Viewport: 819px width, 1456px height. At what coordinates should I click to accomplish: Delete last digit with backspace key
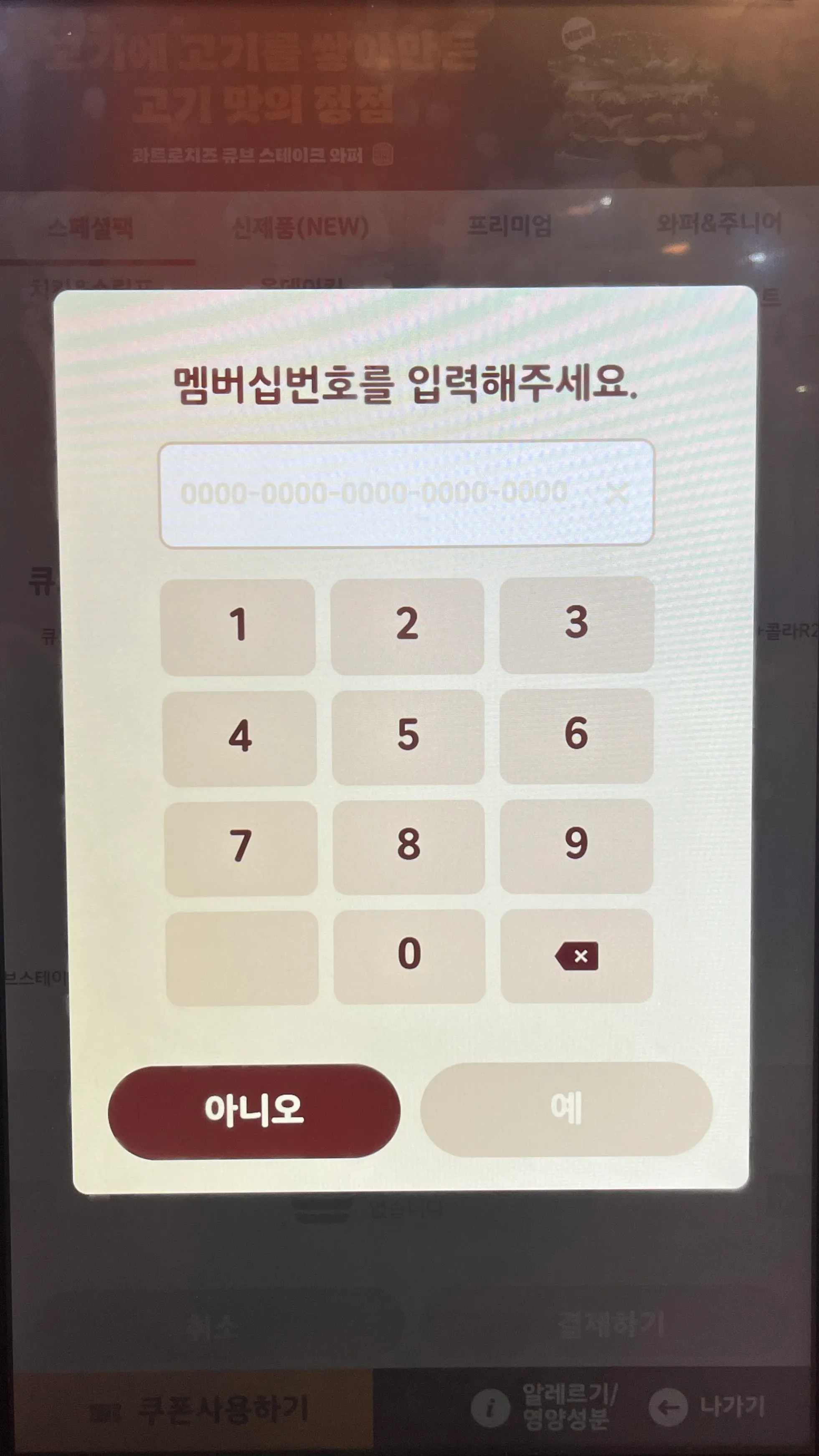click(x=577, y=956)
